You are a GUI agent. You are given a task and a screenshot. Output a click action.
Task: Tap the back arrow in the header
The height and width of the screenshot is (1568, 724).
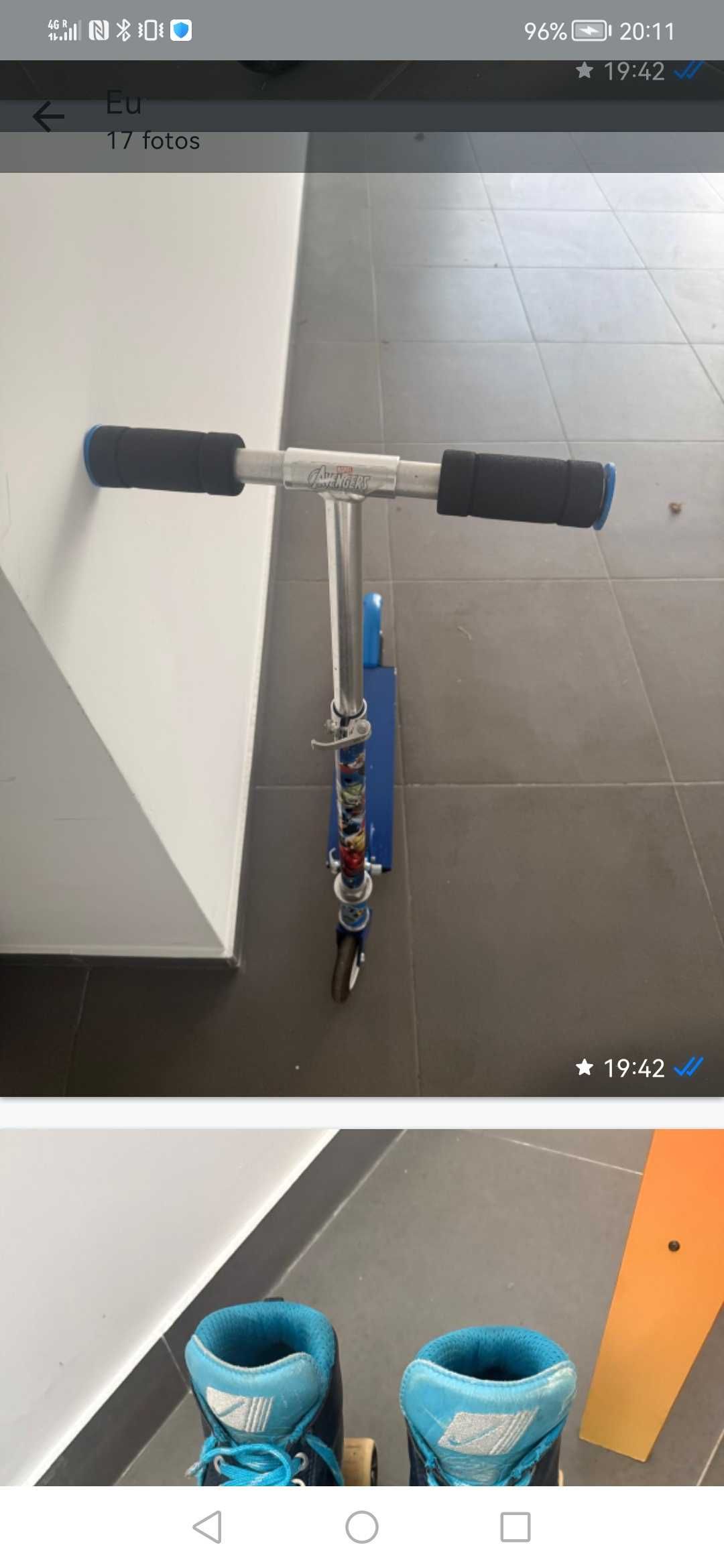point(48,117)
